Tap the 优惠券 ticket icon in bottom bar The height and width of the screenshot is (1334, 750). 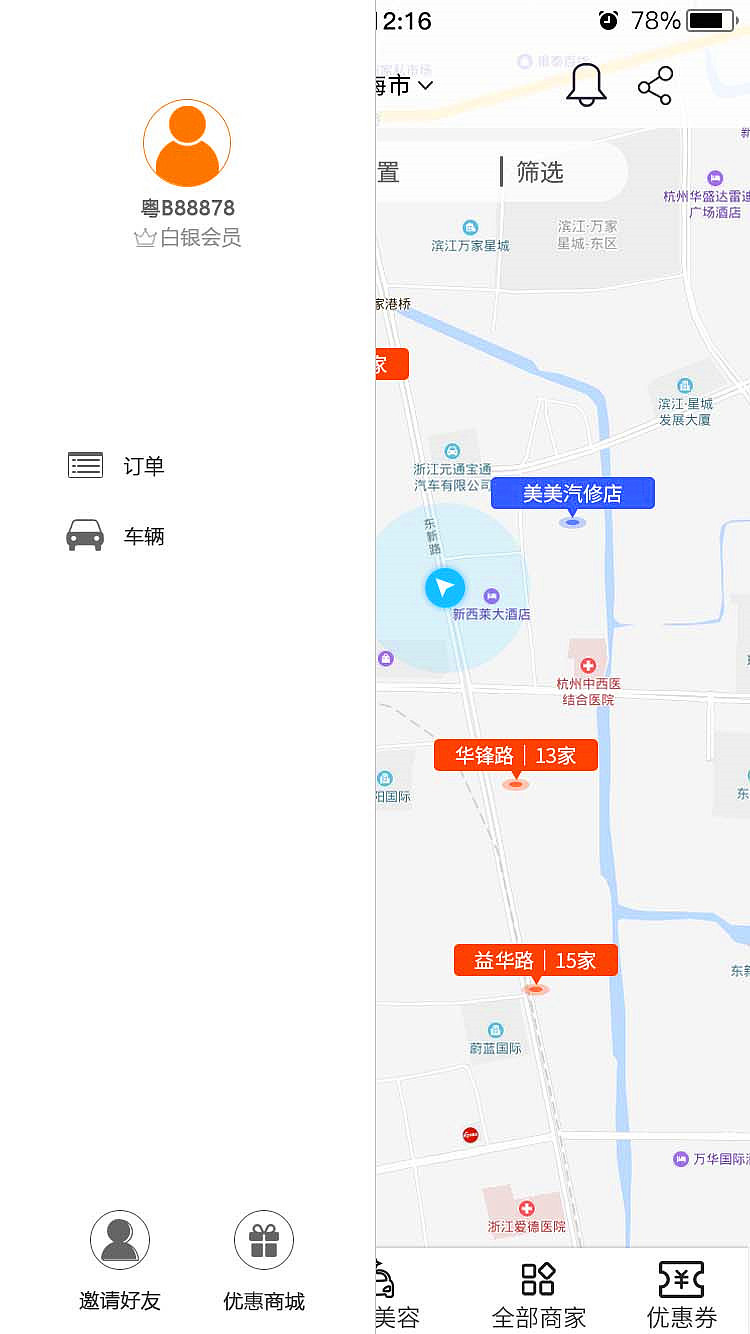click(x=681, y=1278)
